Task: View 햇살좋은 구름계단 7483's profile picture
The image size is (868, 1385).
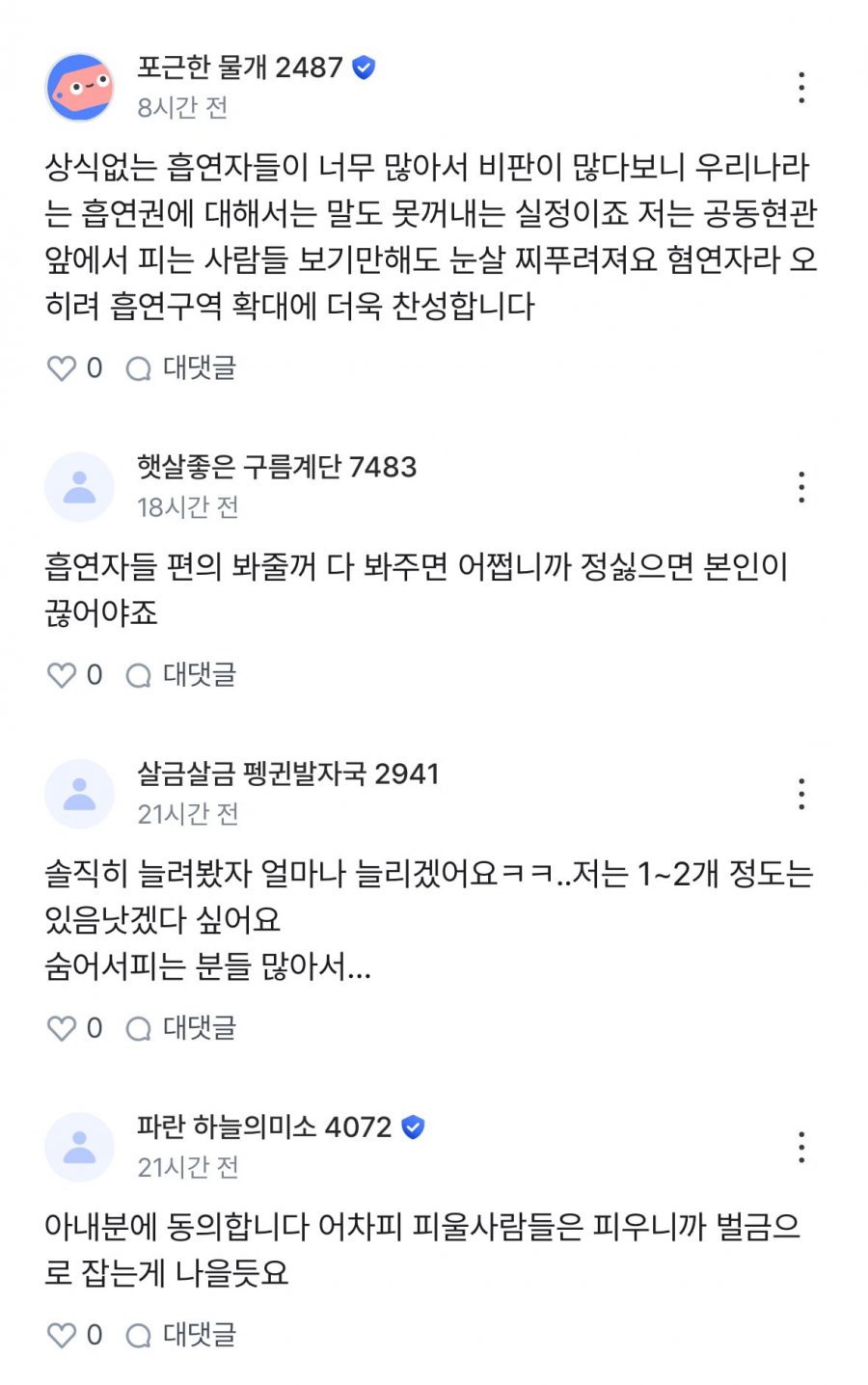Action: tap(80, 487)
